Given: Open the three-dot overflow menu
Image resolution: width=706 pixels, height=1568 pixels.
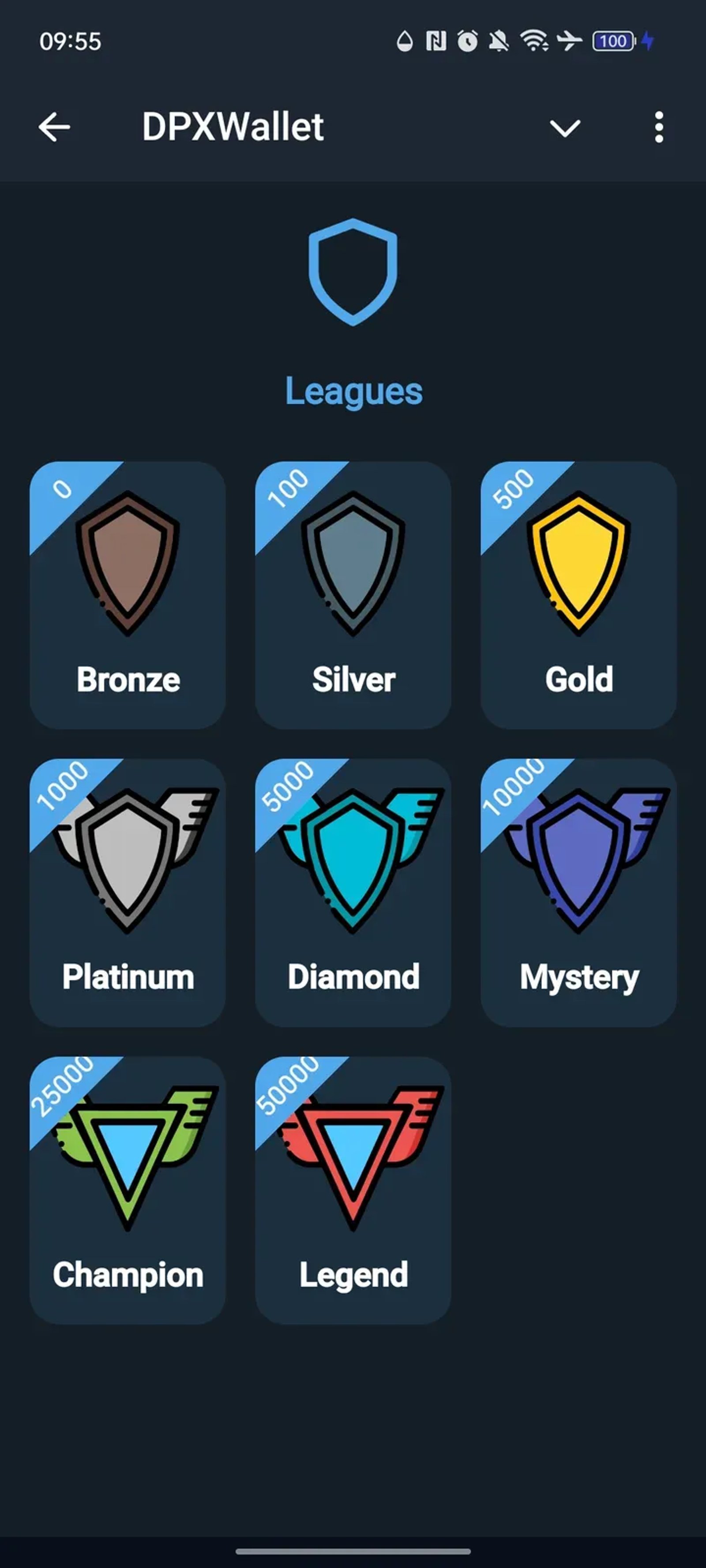Looking at the screenshot, I should [x=658, y=127].
